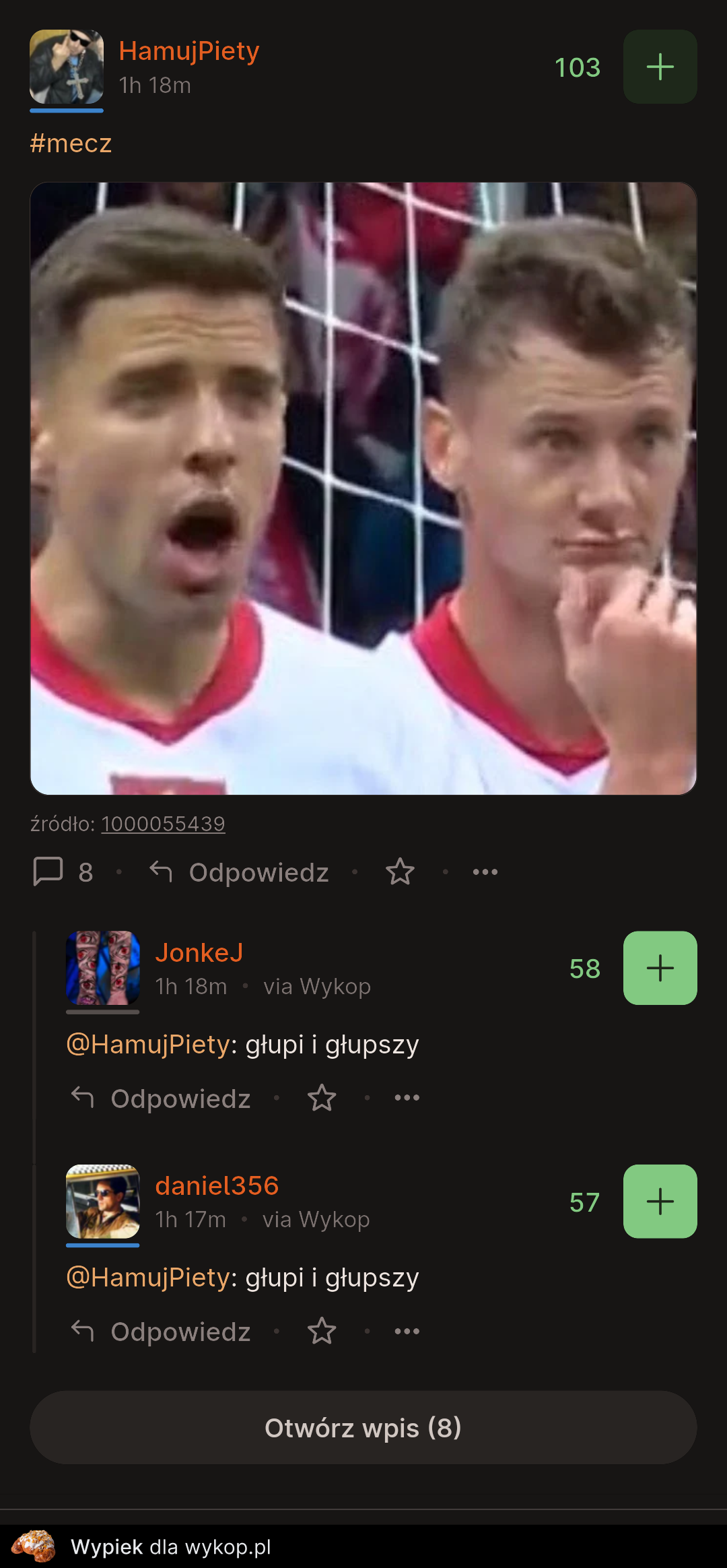Open more options on daniel356's comment
Viewport: 727px width, 1568px height.
(407, 1331)
